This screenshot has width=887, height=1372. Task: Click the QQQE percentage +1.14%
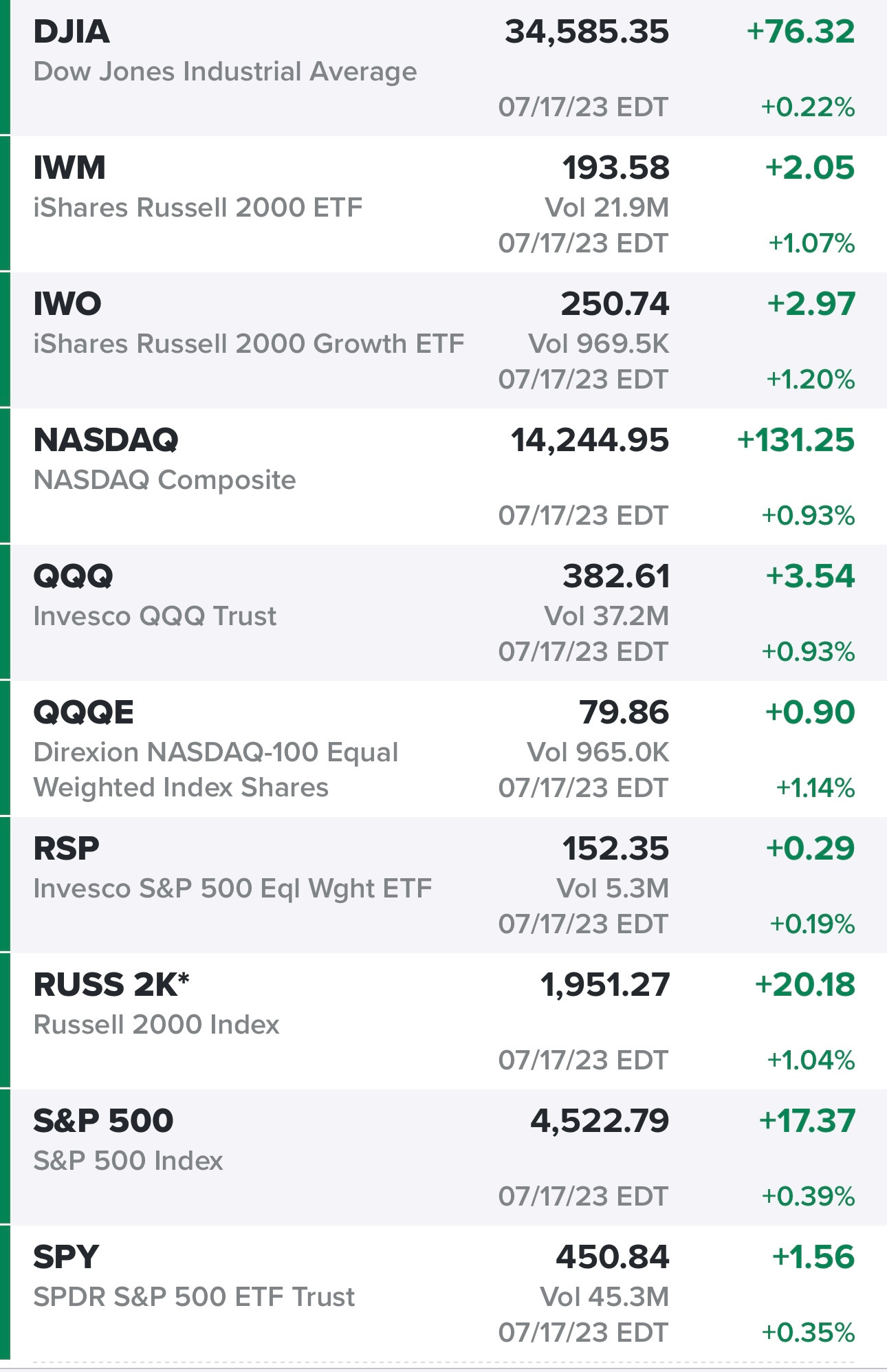tap(815, 787)
